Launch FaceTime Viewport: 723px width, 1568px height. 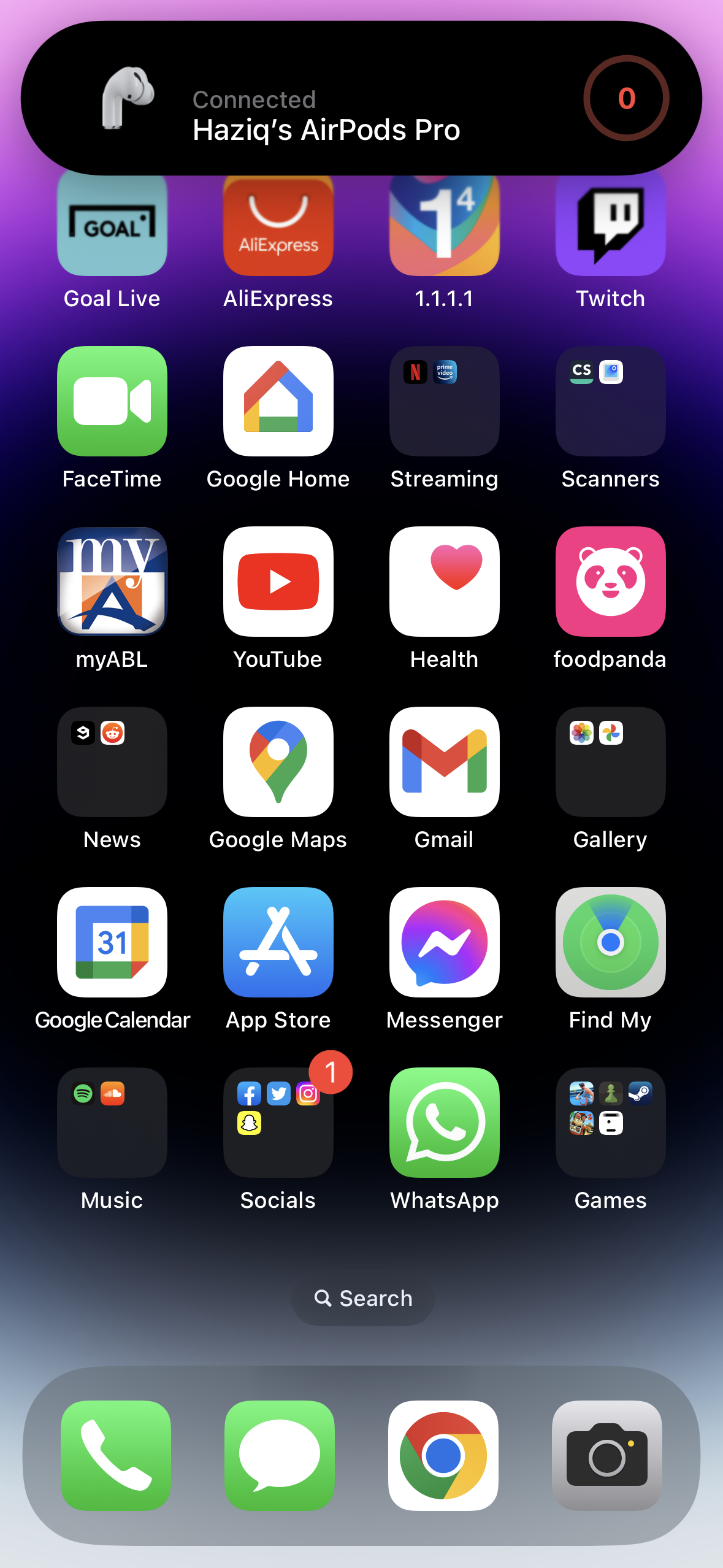112,401
